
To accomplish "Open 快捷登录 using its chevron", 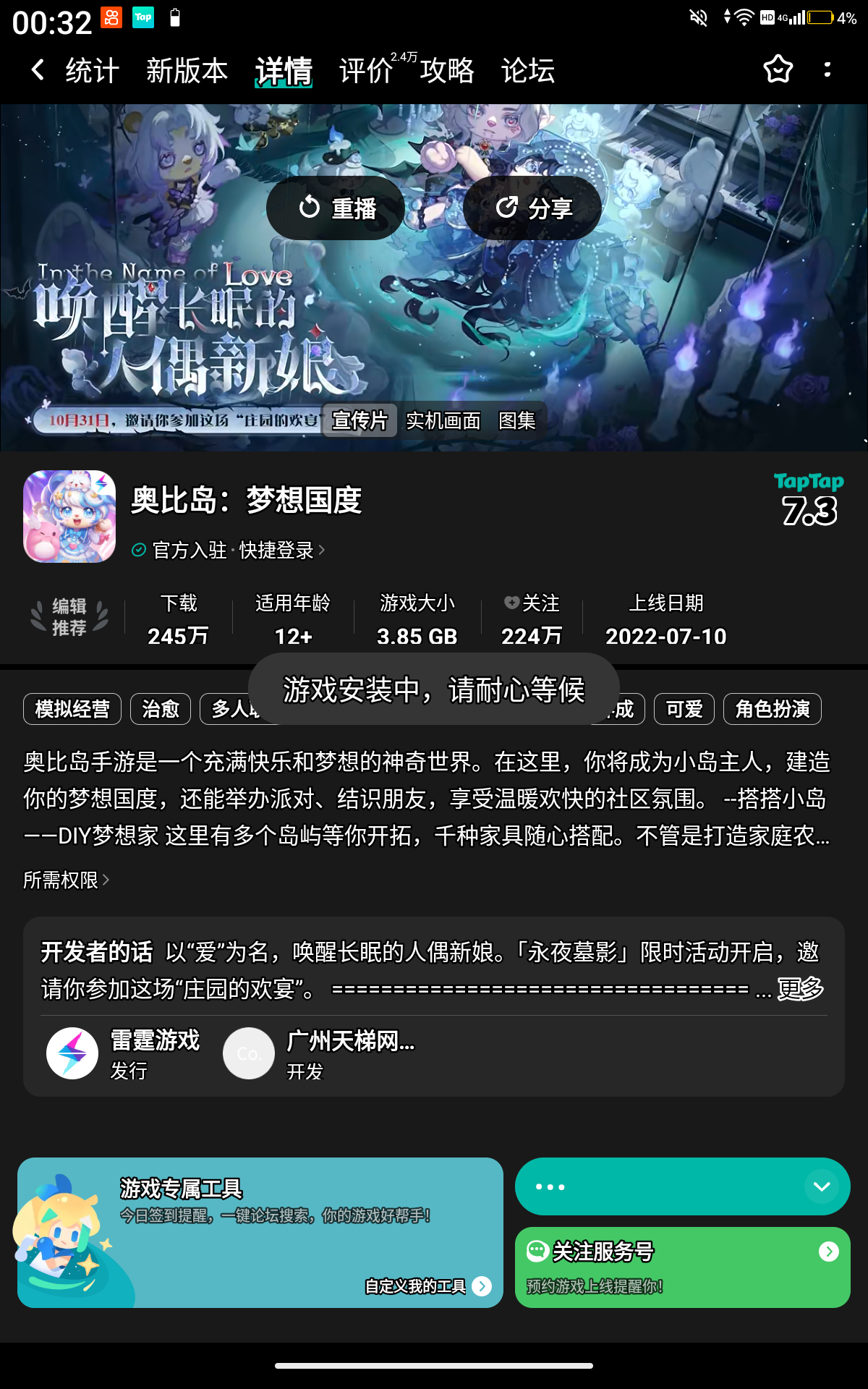I will 322,550.
